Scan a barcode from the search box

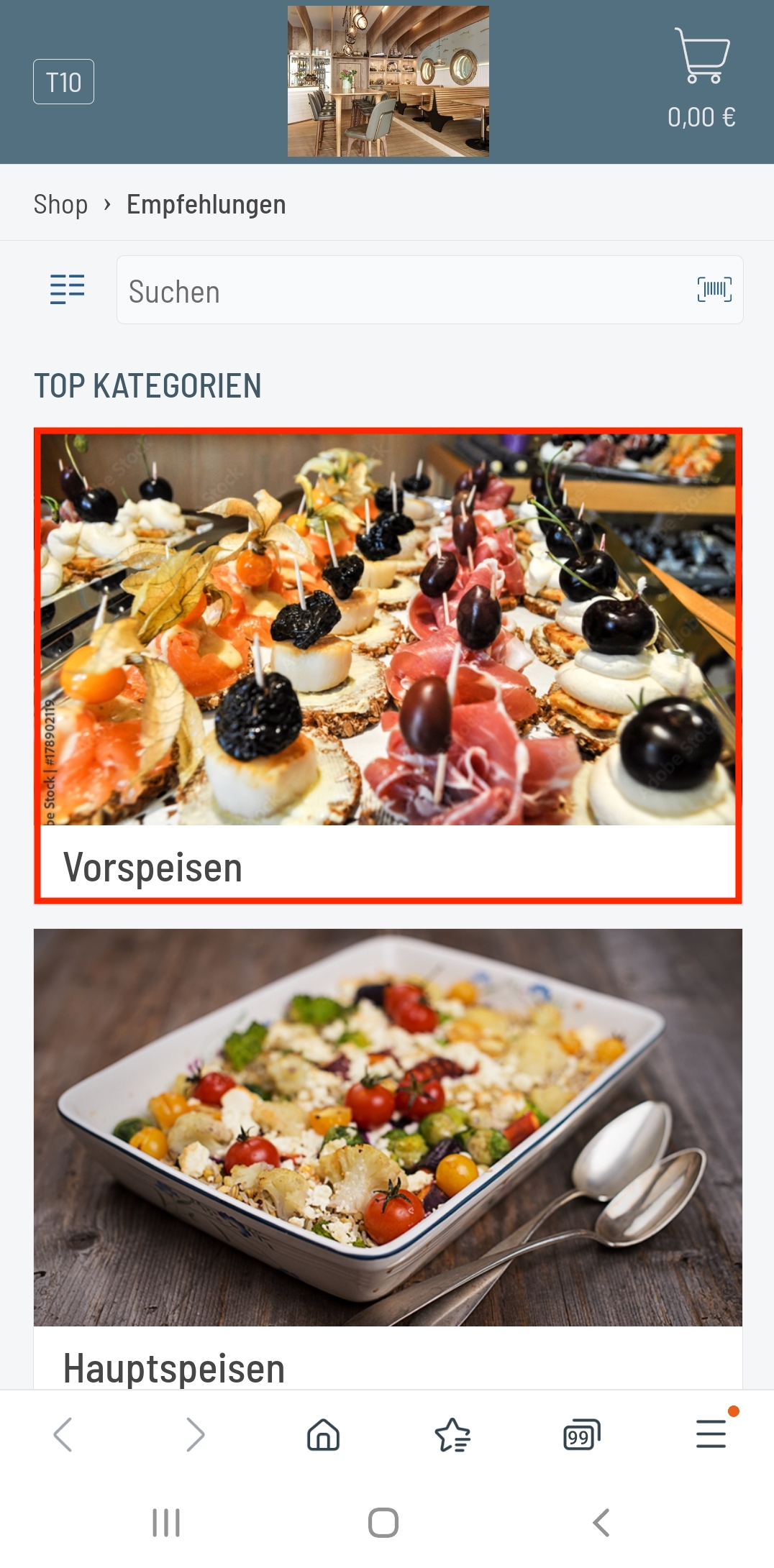click(714, 290)
